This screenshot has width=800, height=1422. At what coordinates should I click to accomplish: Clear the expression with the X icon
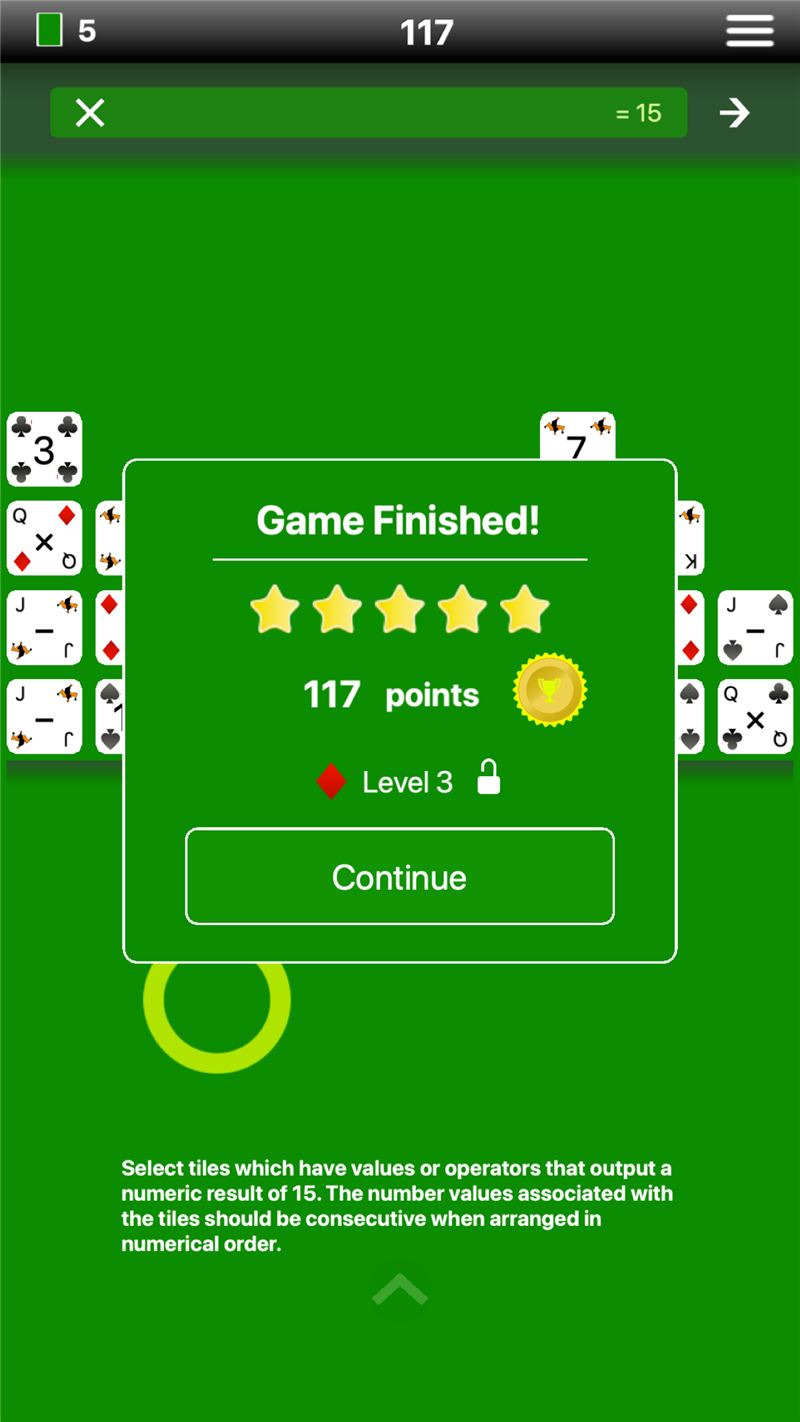tap(90, 113)
